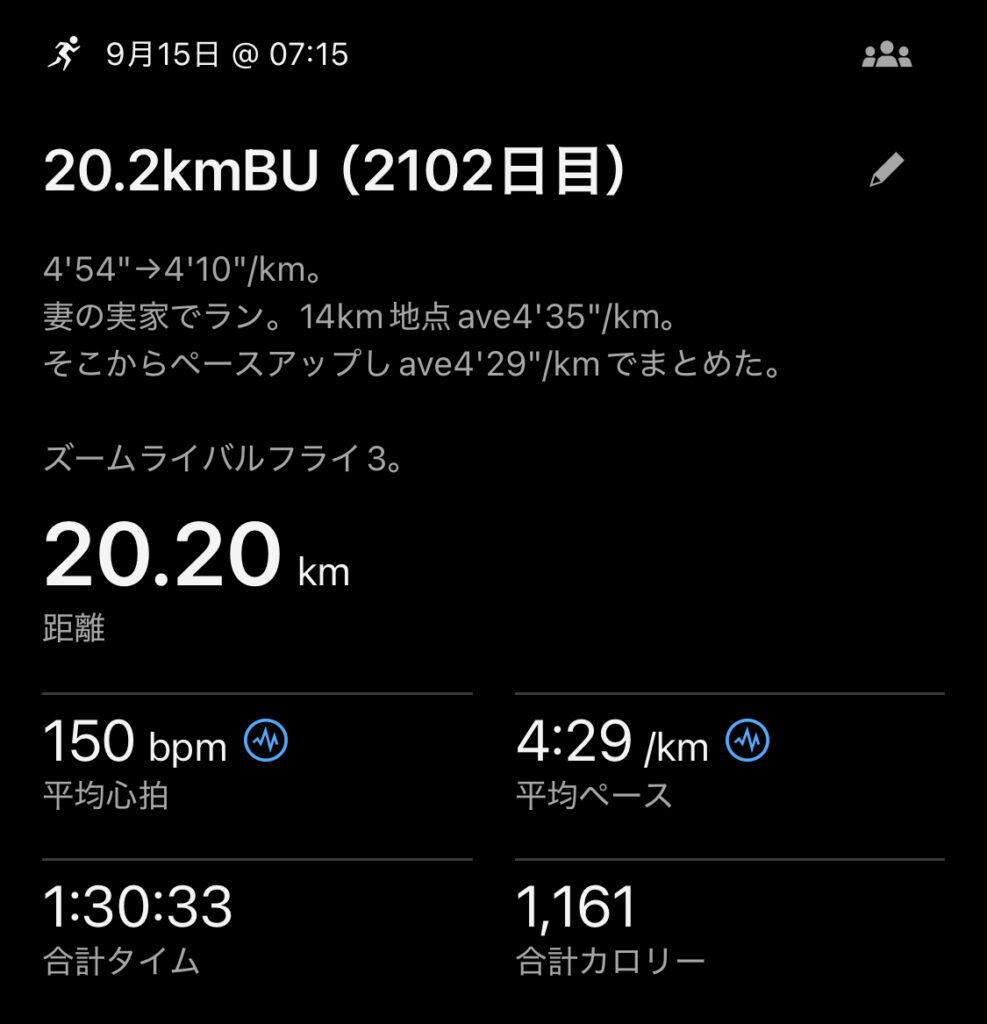The height and width of the screenshot is (1024, 987).
Task: Open the activity privacy people icon
Action: click(x=886, y=56)
